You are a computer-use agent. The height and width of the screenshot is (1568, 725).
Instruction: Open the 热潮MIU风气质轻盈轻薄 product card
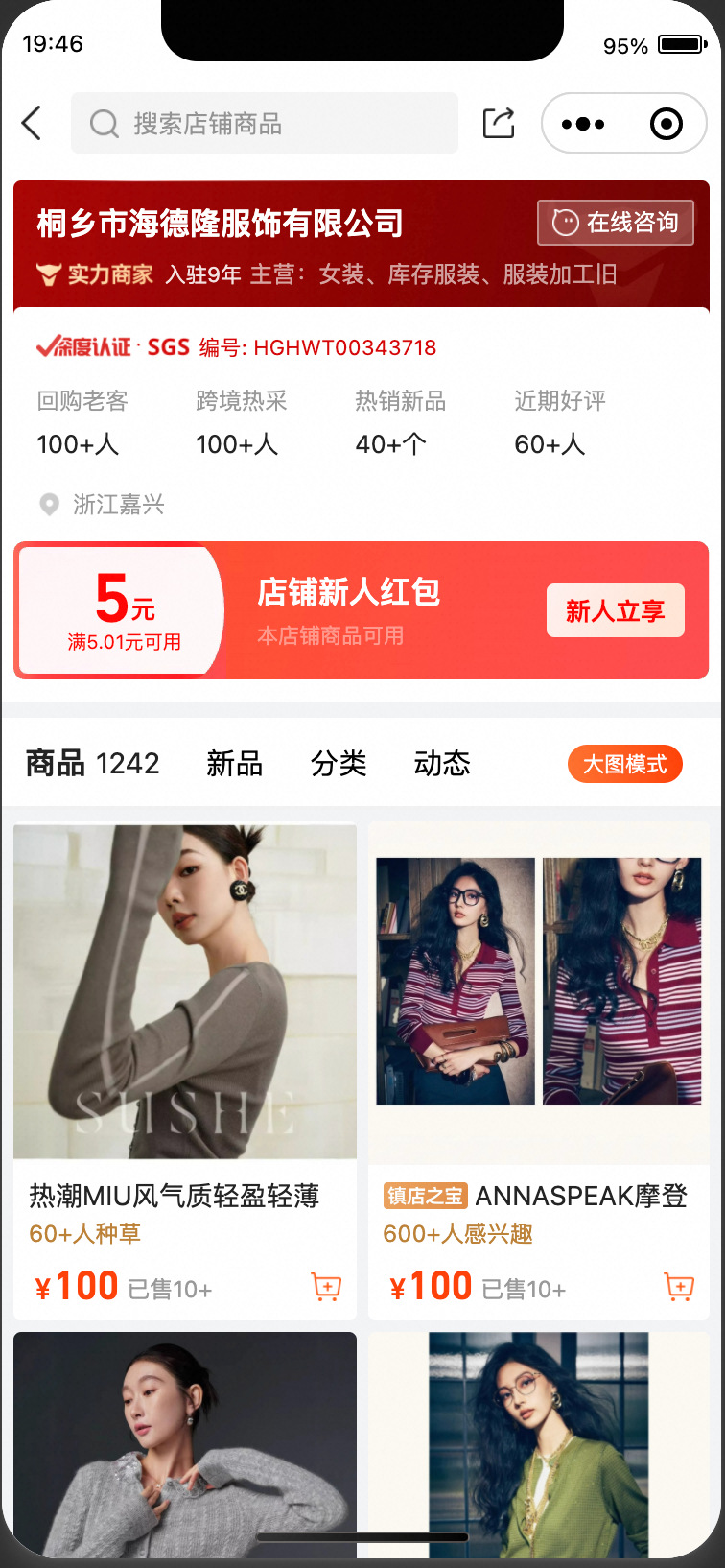[185, 1072]
